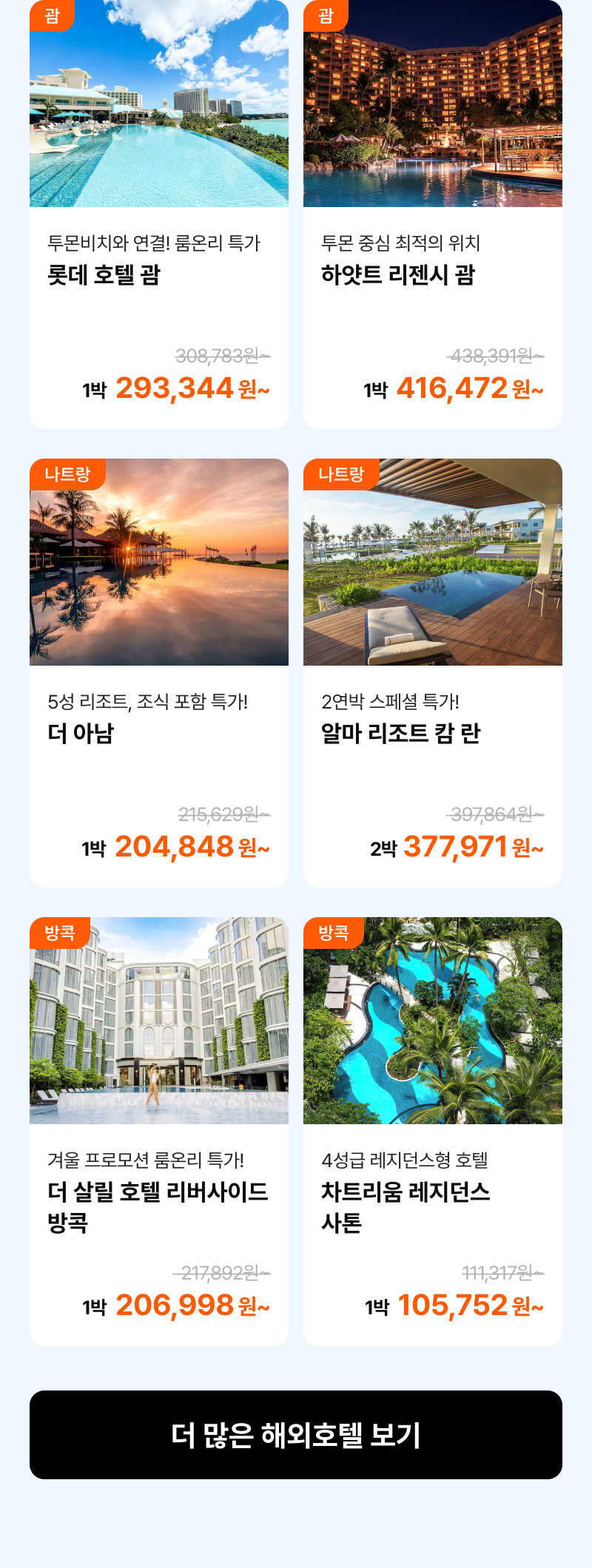This screenshot has height=1568, width=592.
Task: Open the 하얏트 리젠시 괌 card
Action: click(x=433, y=214)
